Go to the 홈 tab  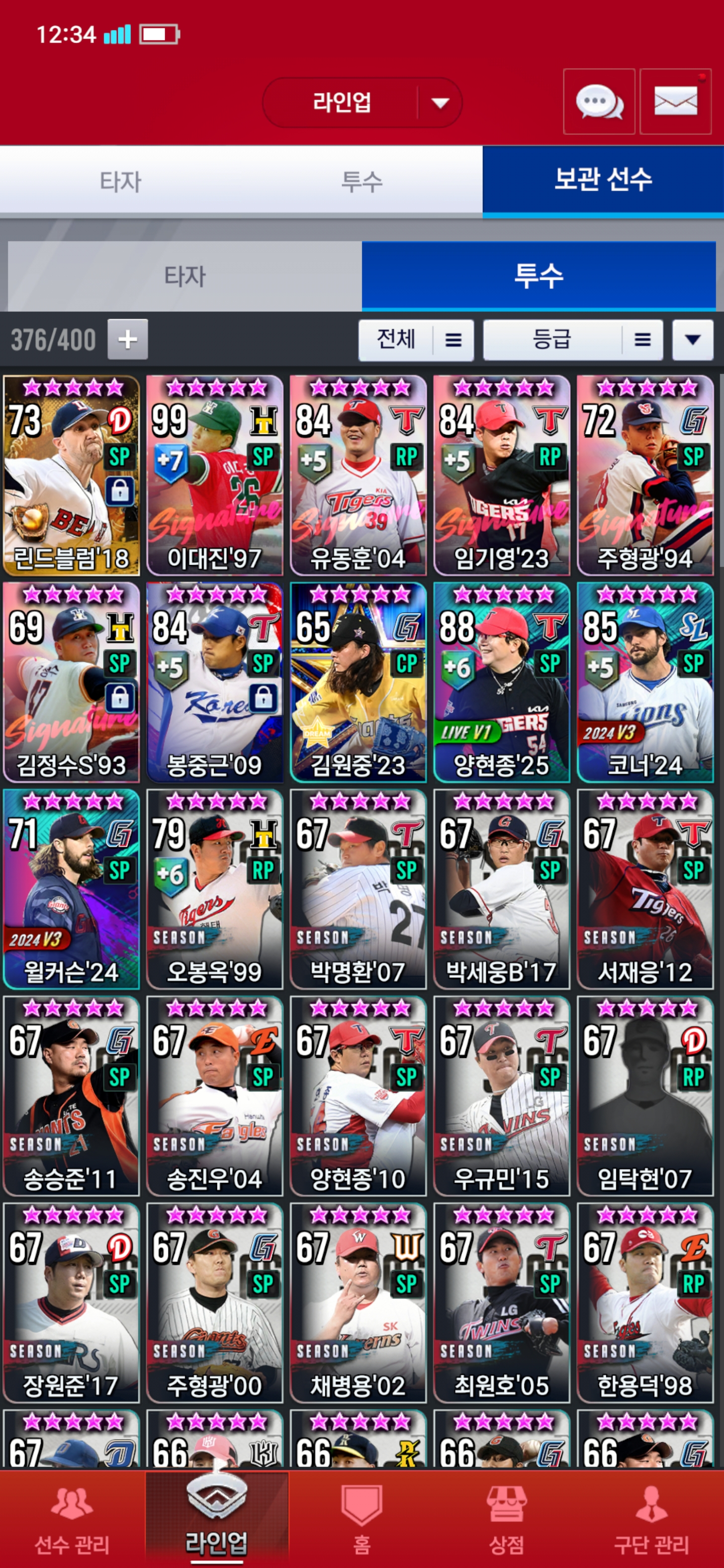click(361, 1519)
